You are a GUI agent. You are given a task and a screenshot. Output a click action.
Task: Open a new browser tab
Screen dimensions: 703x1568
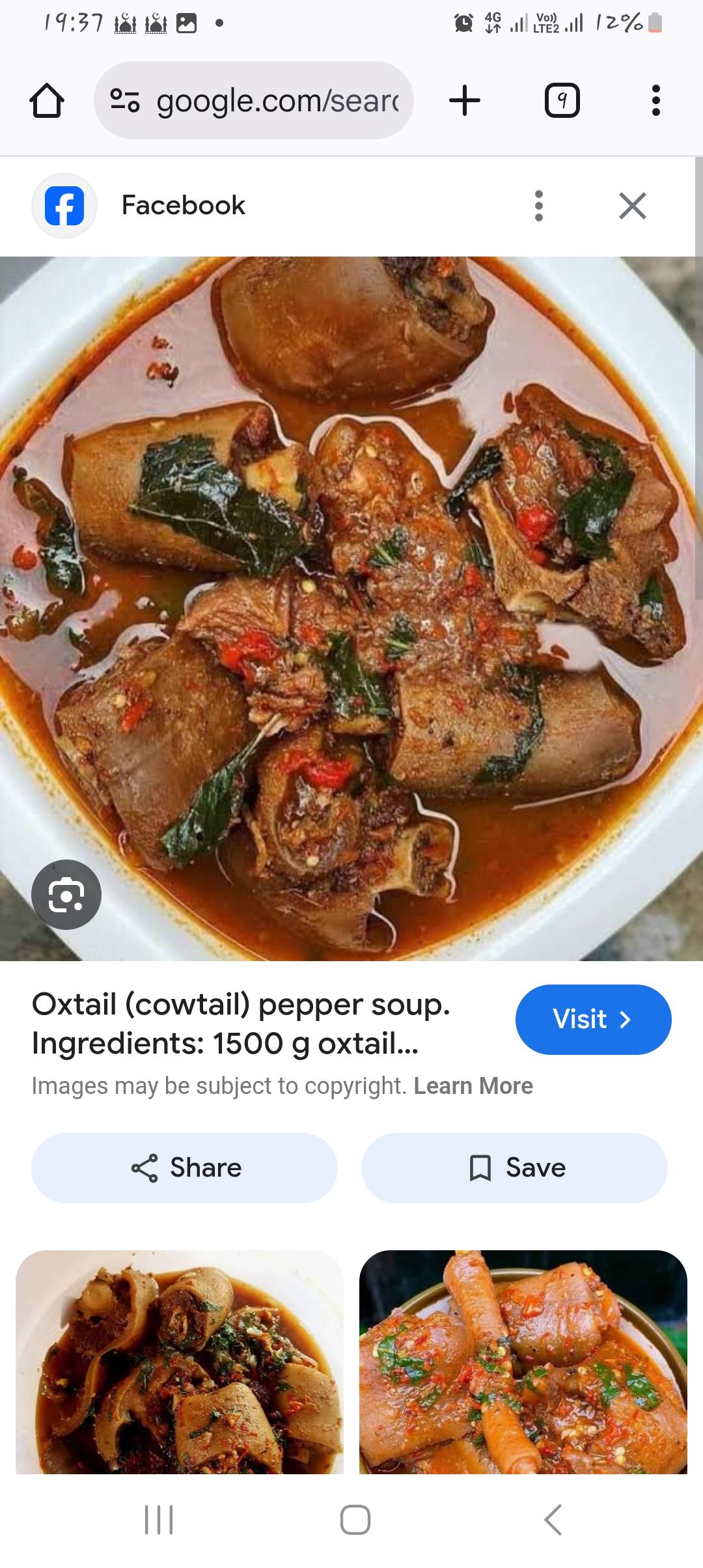coord(465,101)
